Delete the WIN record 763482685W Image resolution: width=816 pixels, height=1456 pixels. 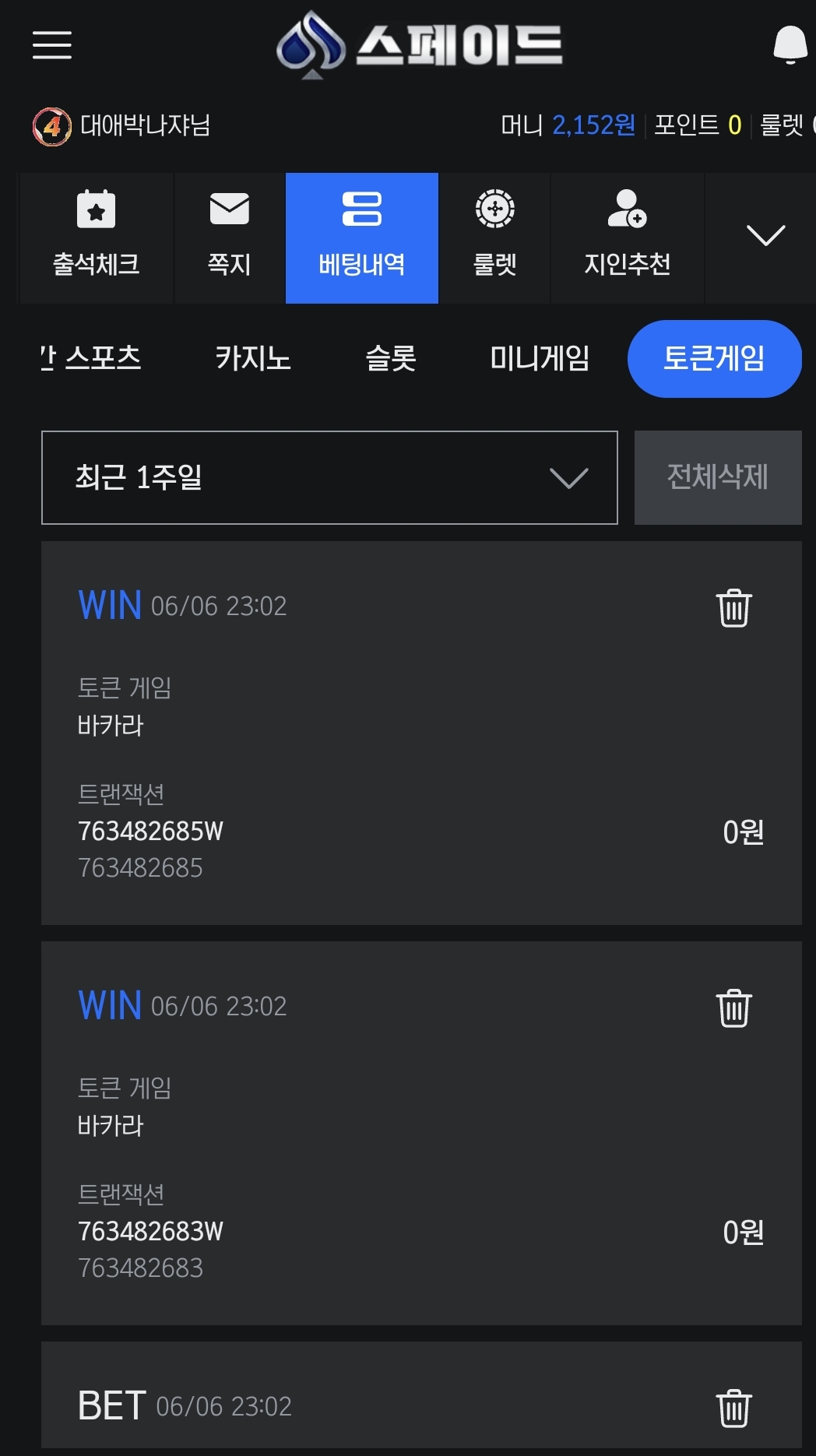733,608
